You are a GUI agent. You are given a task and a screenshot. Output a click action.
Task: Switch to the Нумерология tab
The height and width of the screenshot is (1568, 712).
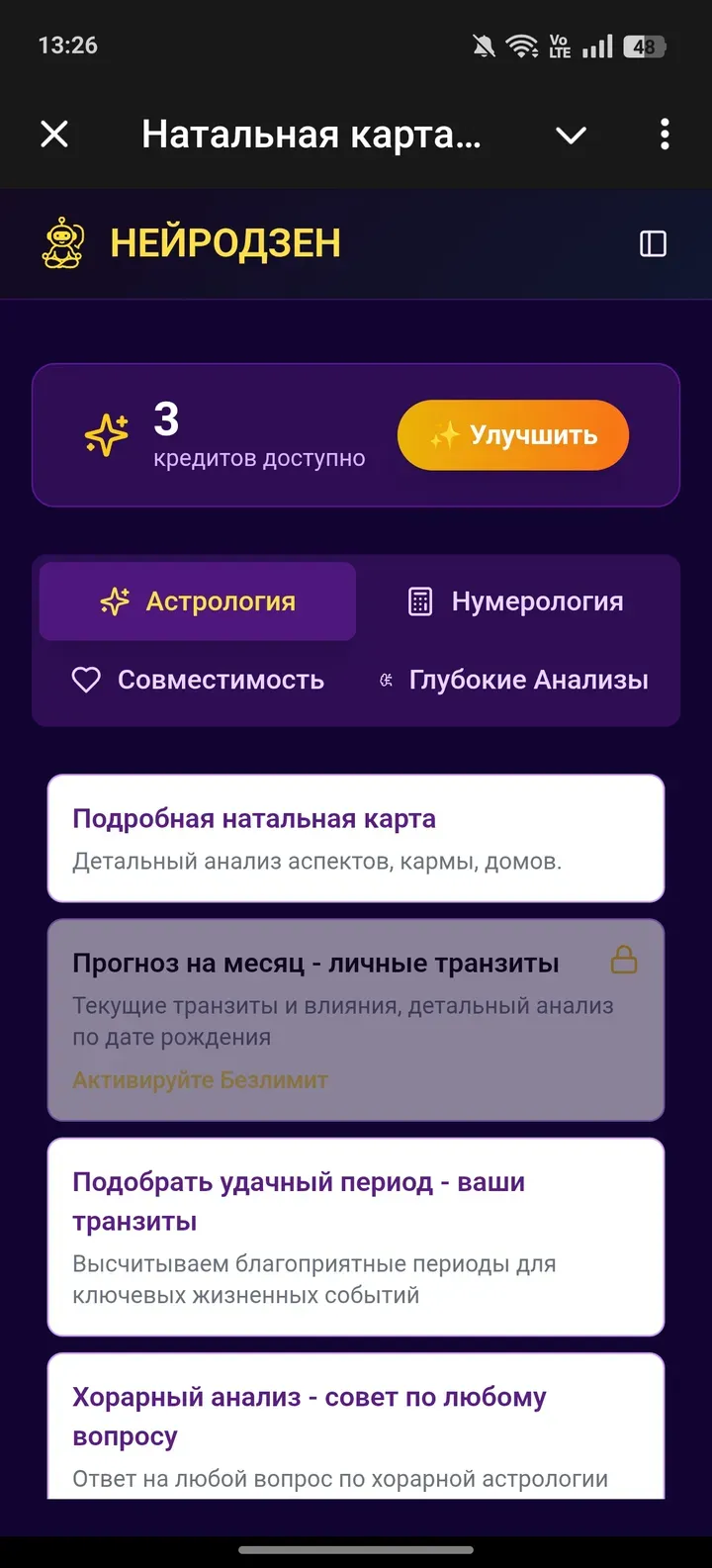click(x=515, y=600)
